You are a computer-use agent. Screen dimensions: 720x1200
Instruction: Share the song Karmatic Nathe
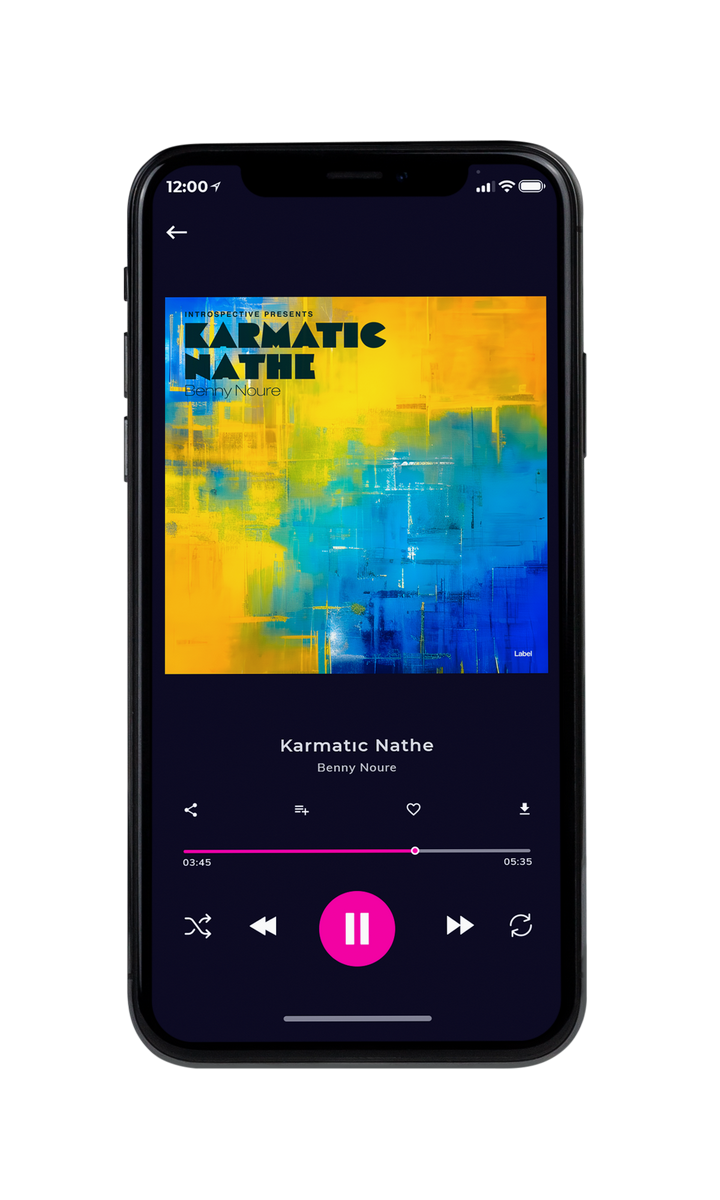click(x=191, y=810)
